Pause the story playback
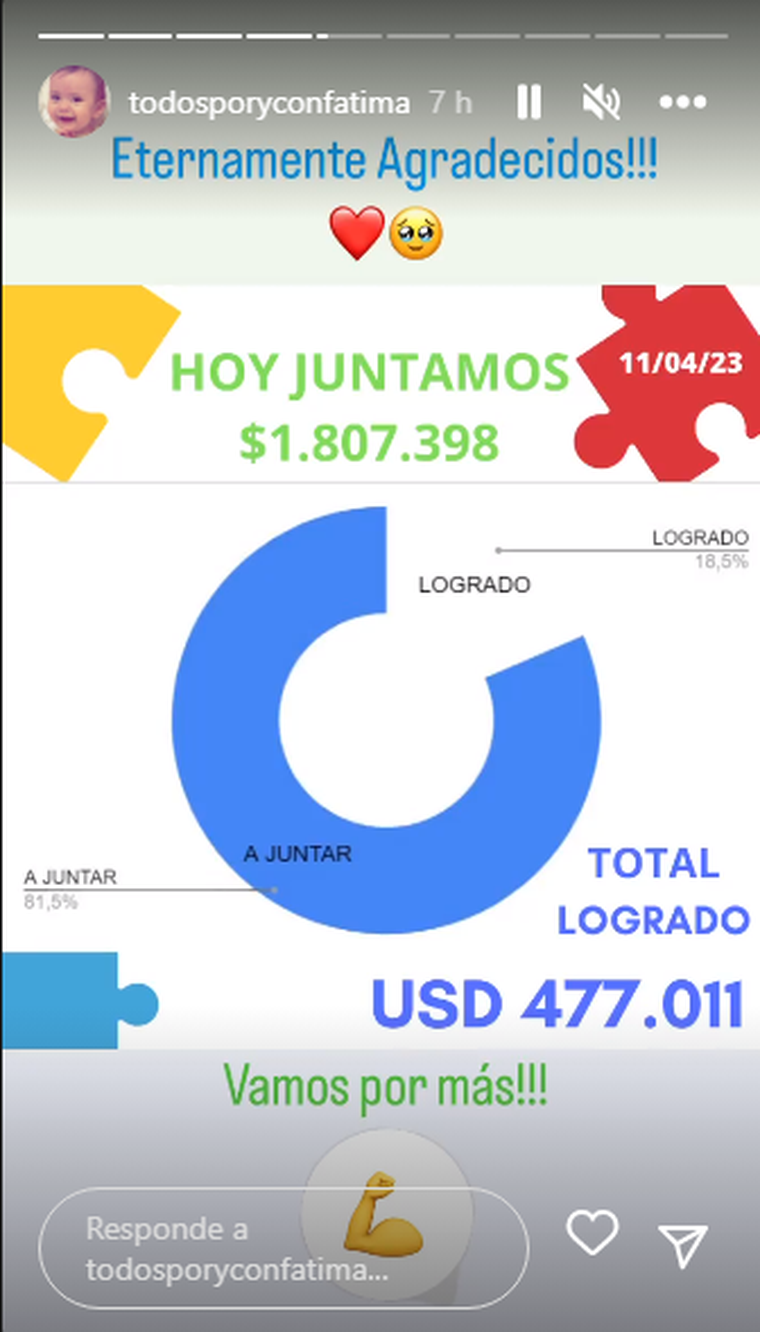This screenshot has height=1332, width=760. (529, 101)
